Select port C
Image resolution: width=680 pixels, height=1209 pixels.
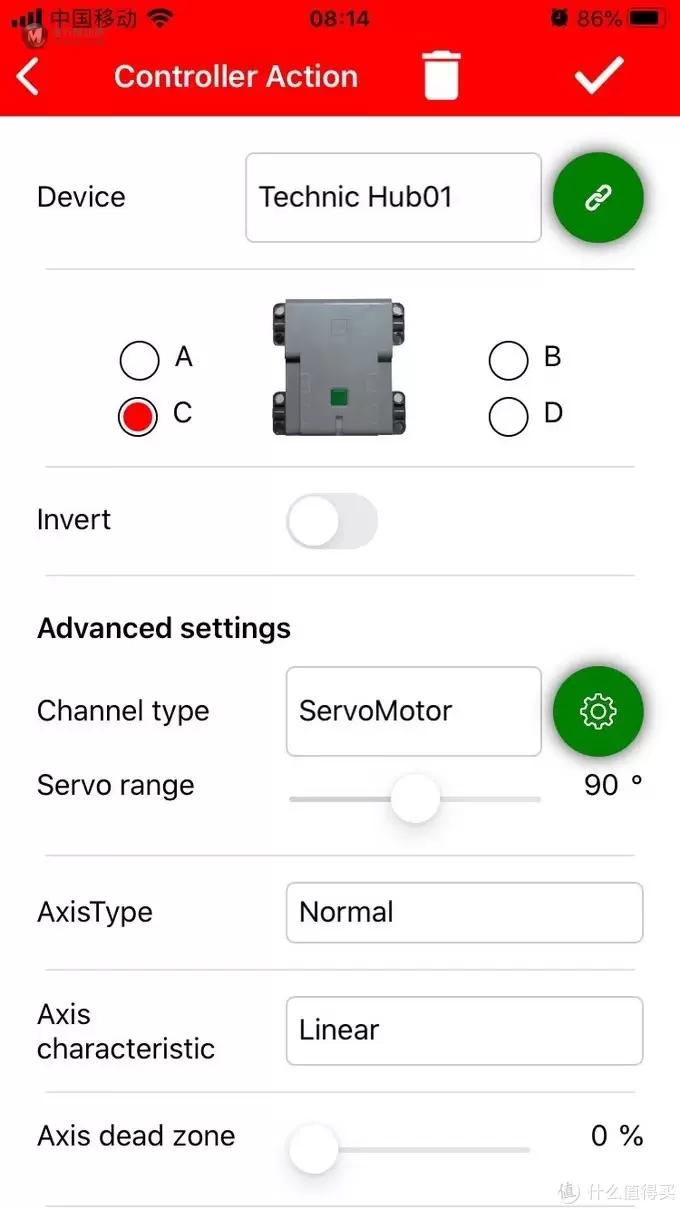pyautogui.click(x=138, y=416)
